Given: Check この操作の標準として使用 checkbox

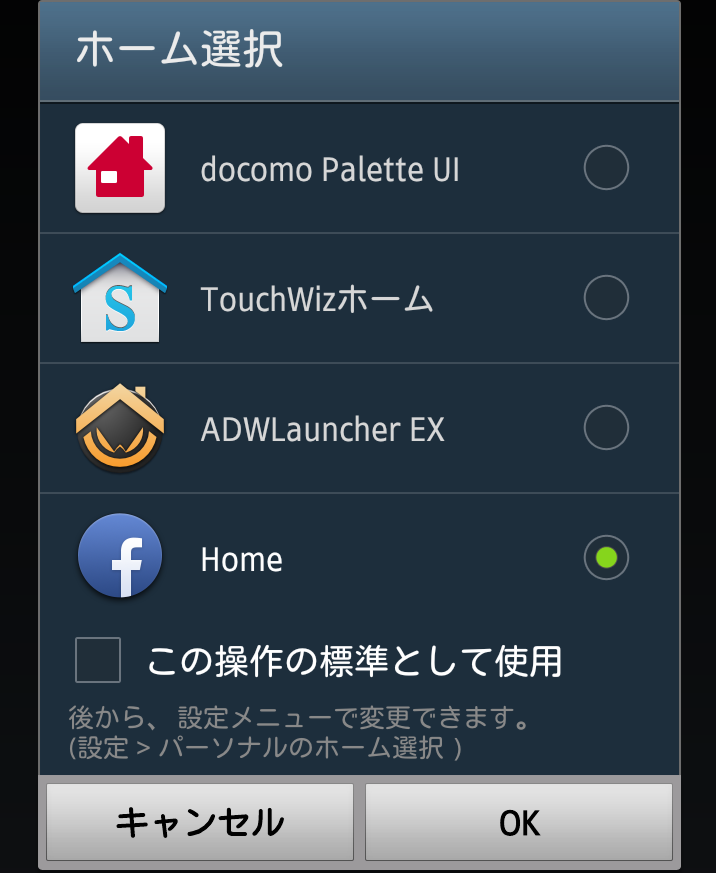Looking at the screenshot, I should (98, 660).
